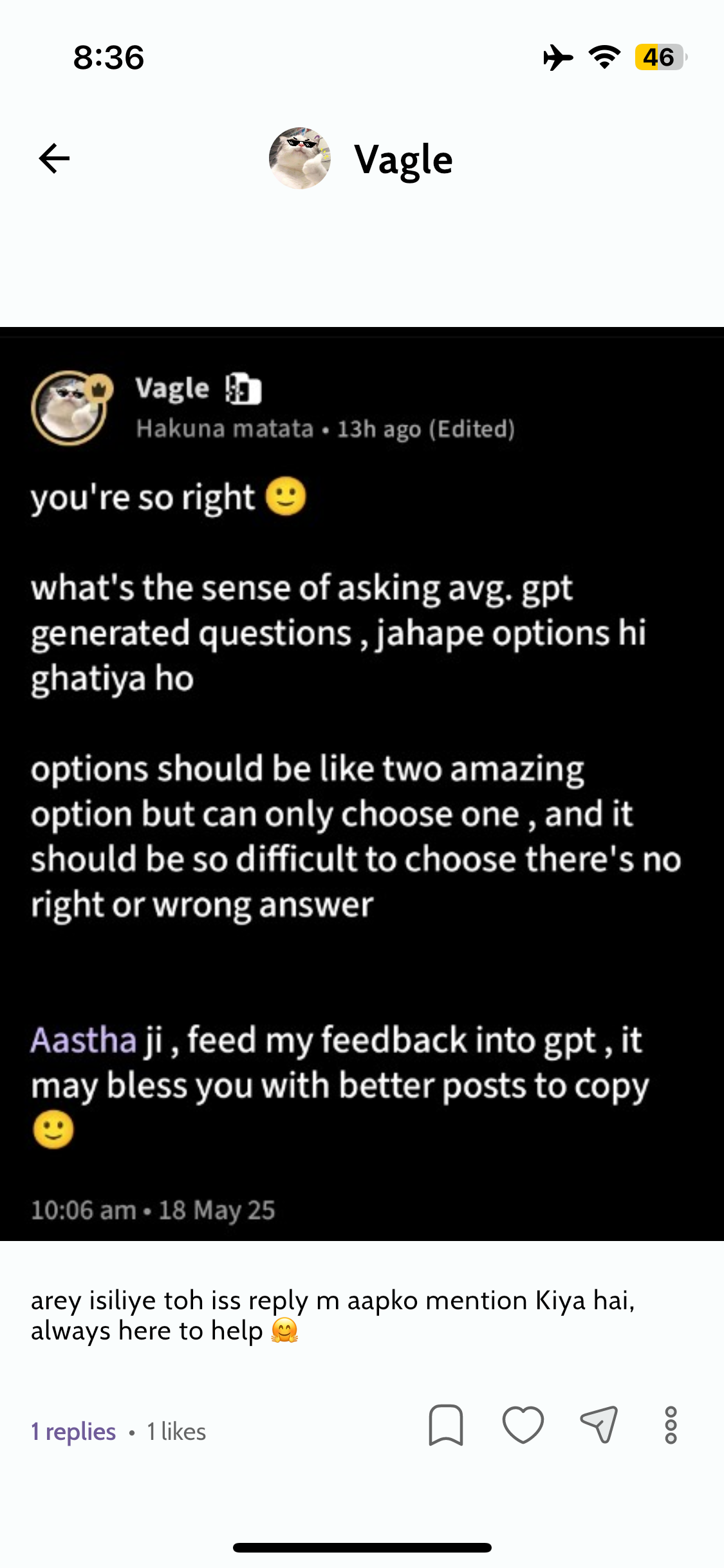The width and height of the screenshot is (724, 1568).
Task: Open Vagle's profile from the header
Action: 362,159
